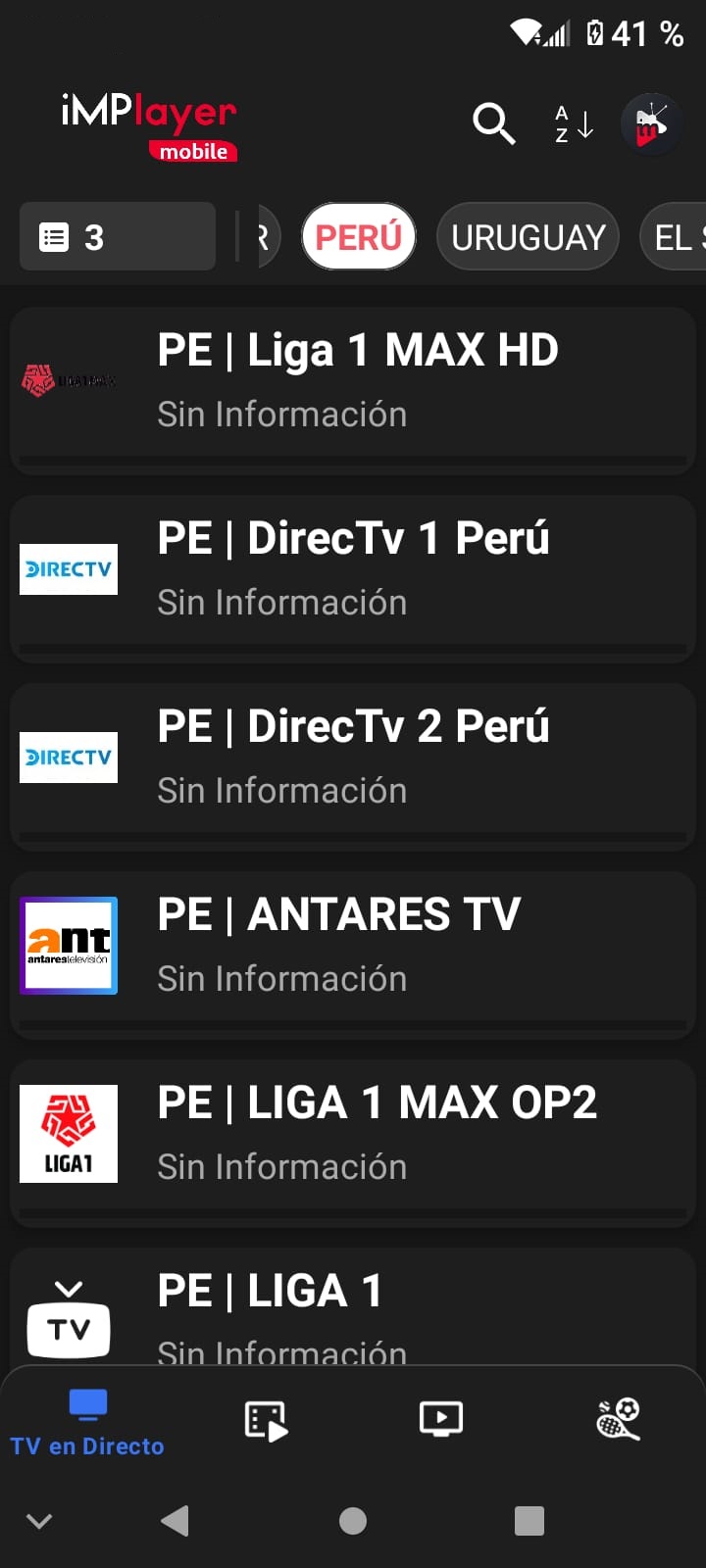Switch to the URUGUAY category
The image size is (706, 1568).
[528, 236]
